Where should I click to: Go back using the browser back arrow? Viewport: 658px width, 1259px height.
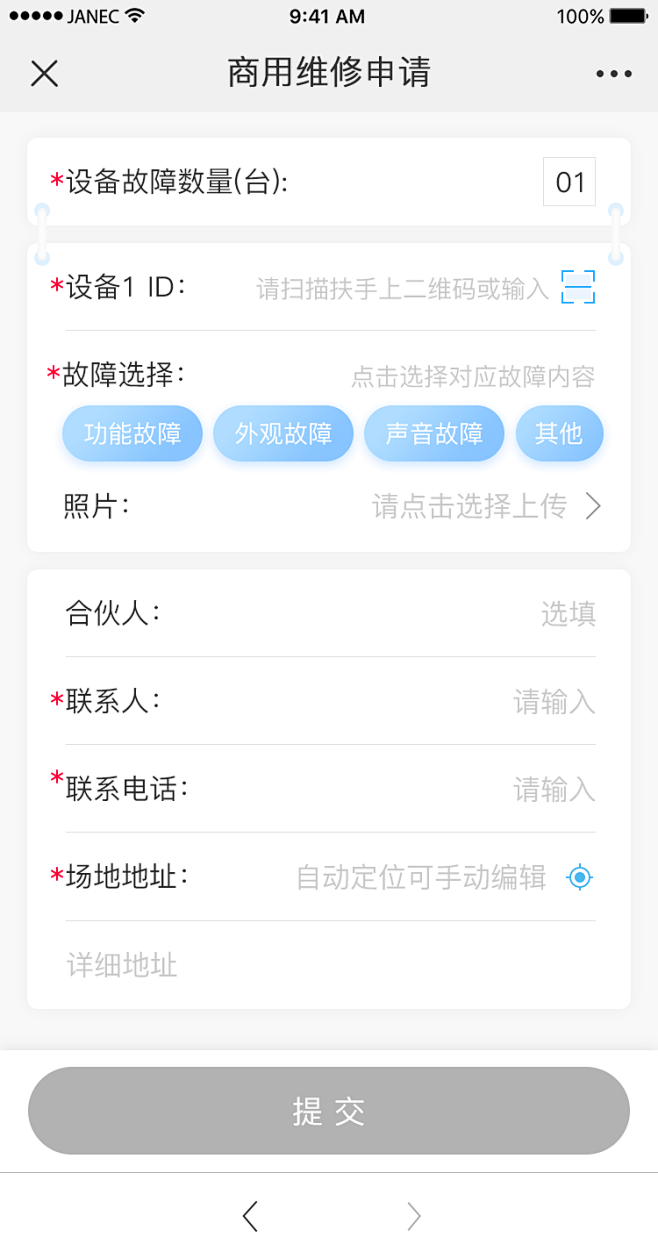(x=250, y=1216)
